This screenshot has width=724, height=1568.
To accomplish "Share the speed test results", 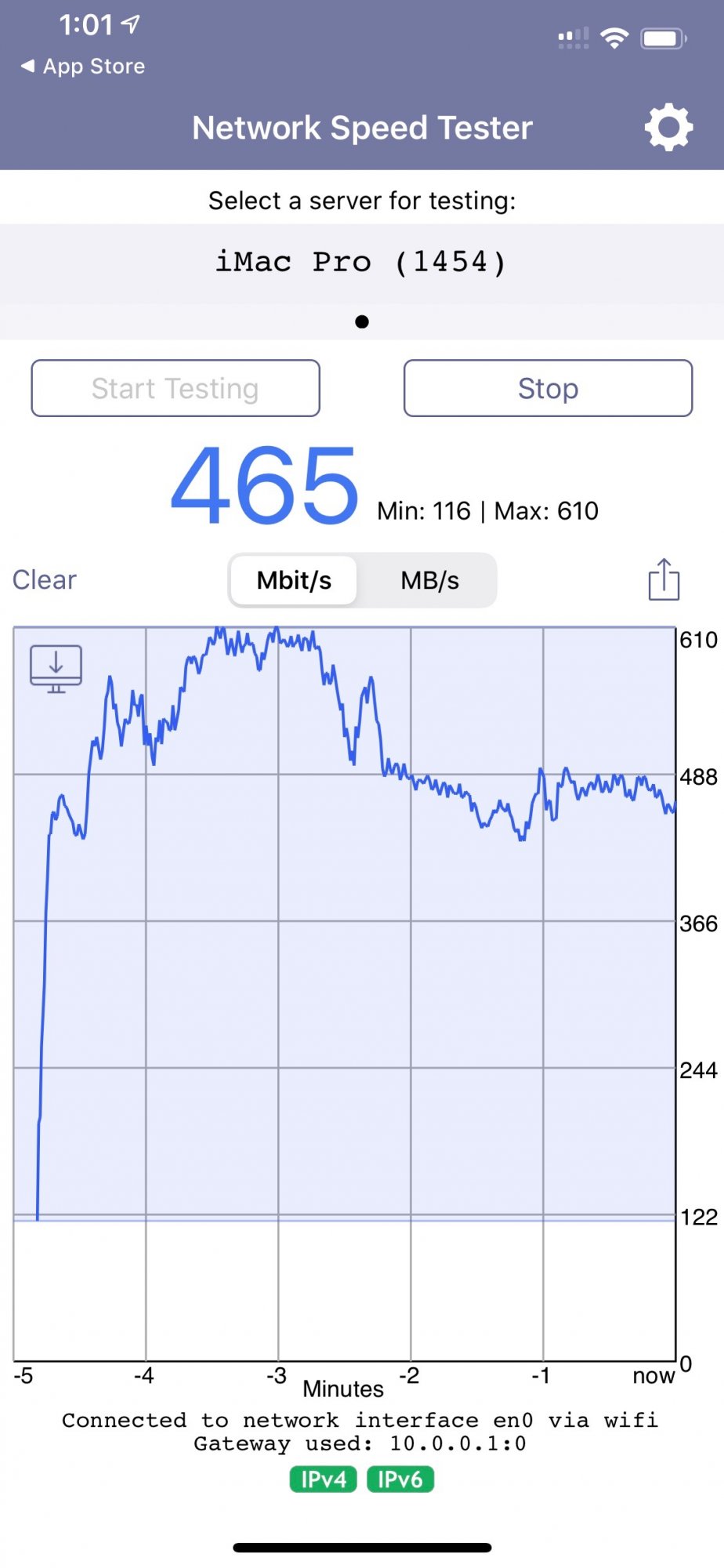I will pyautogui.click(x=664, y=579).
